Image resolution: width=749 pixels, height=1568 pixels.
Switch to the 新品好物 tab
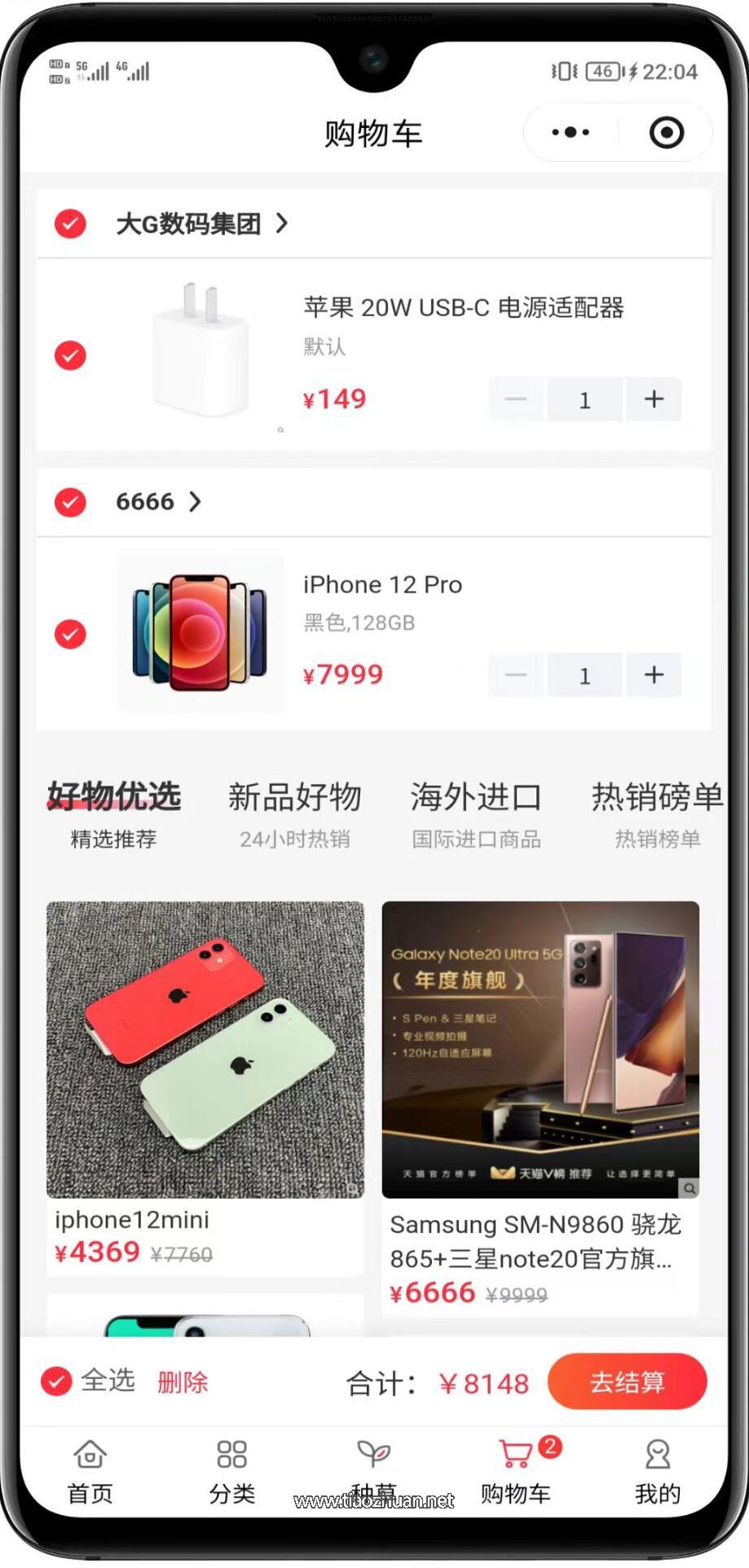coord(296,797)
